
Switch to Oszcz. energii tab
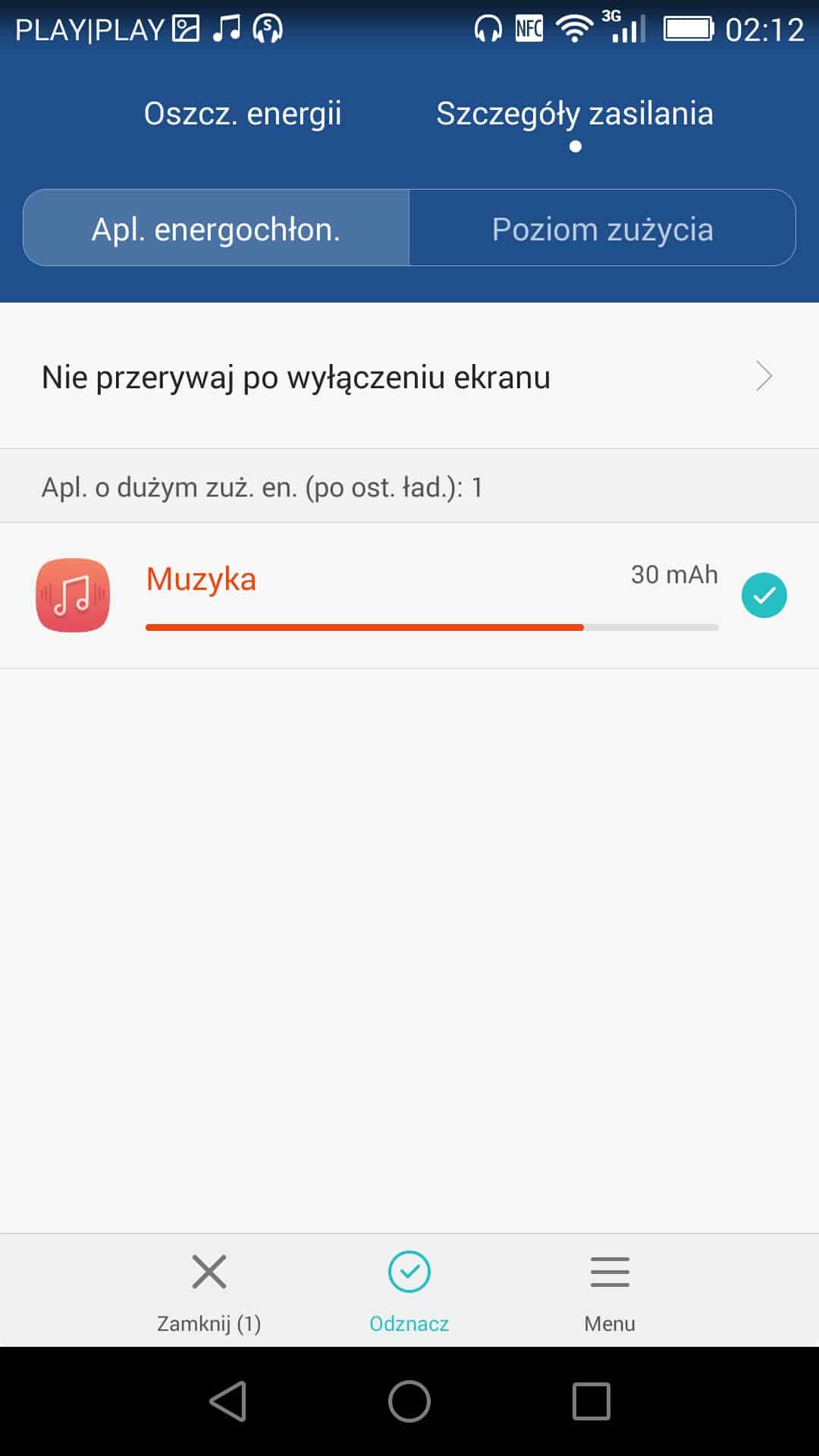pyautogui.click(x=243, y=114)
